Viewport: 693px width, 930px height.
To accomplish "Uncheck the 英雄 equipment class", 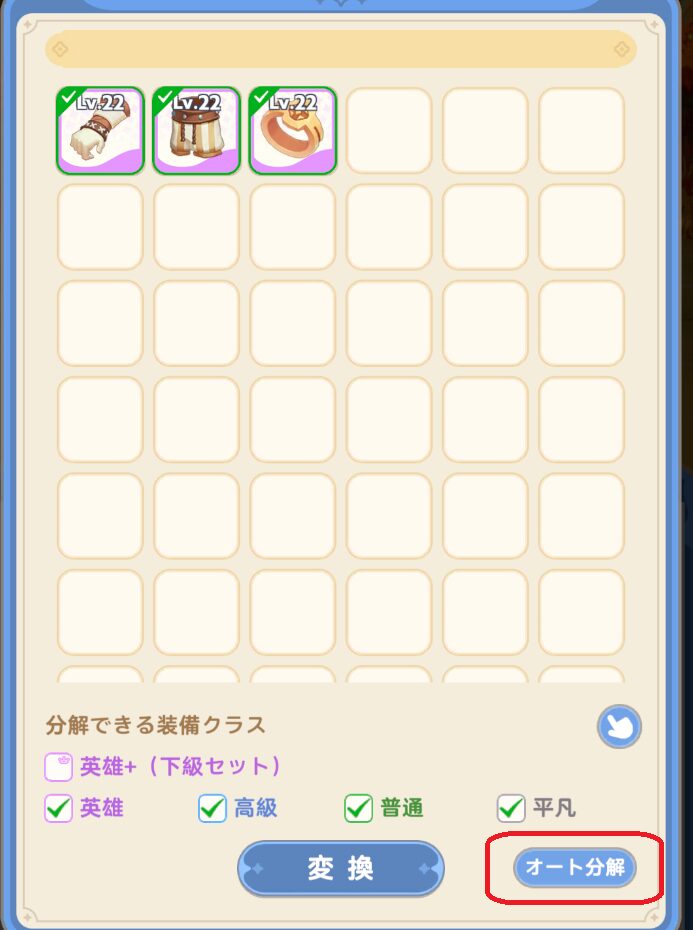I will pos(59,808).
